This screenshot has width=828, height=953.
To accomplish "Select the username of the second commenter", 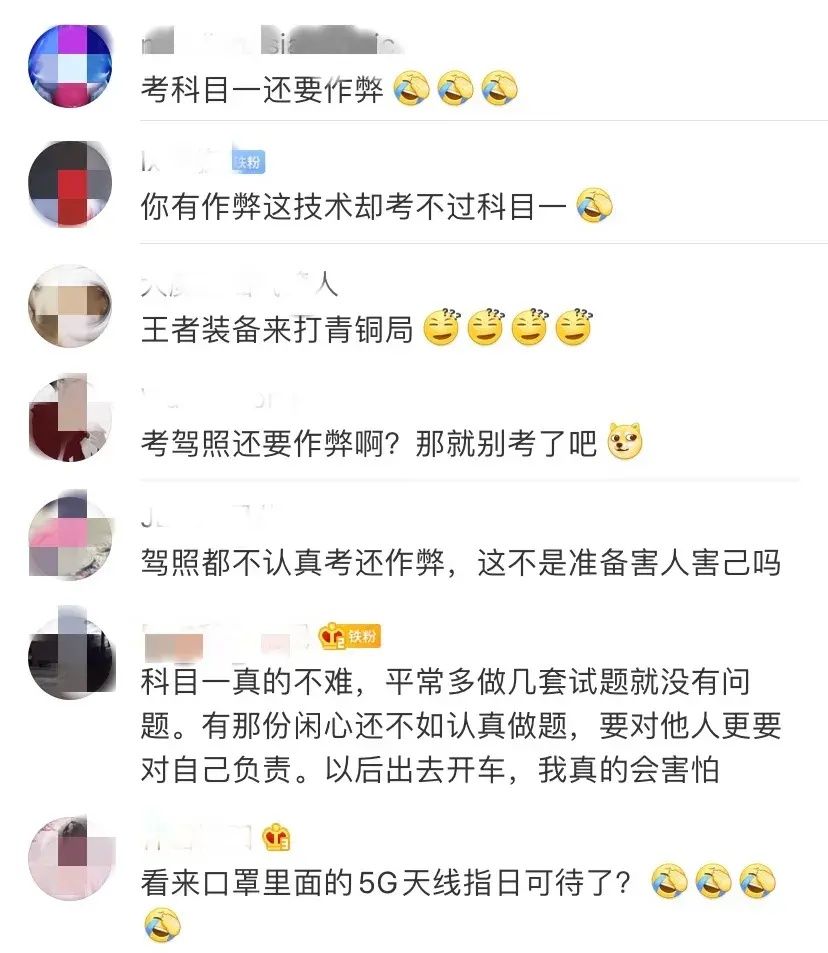I will (180, 158).
